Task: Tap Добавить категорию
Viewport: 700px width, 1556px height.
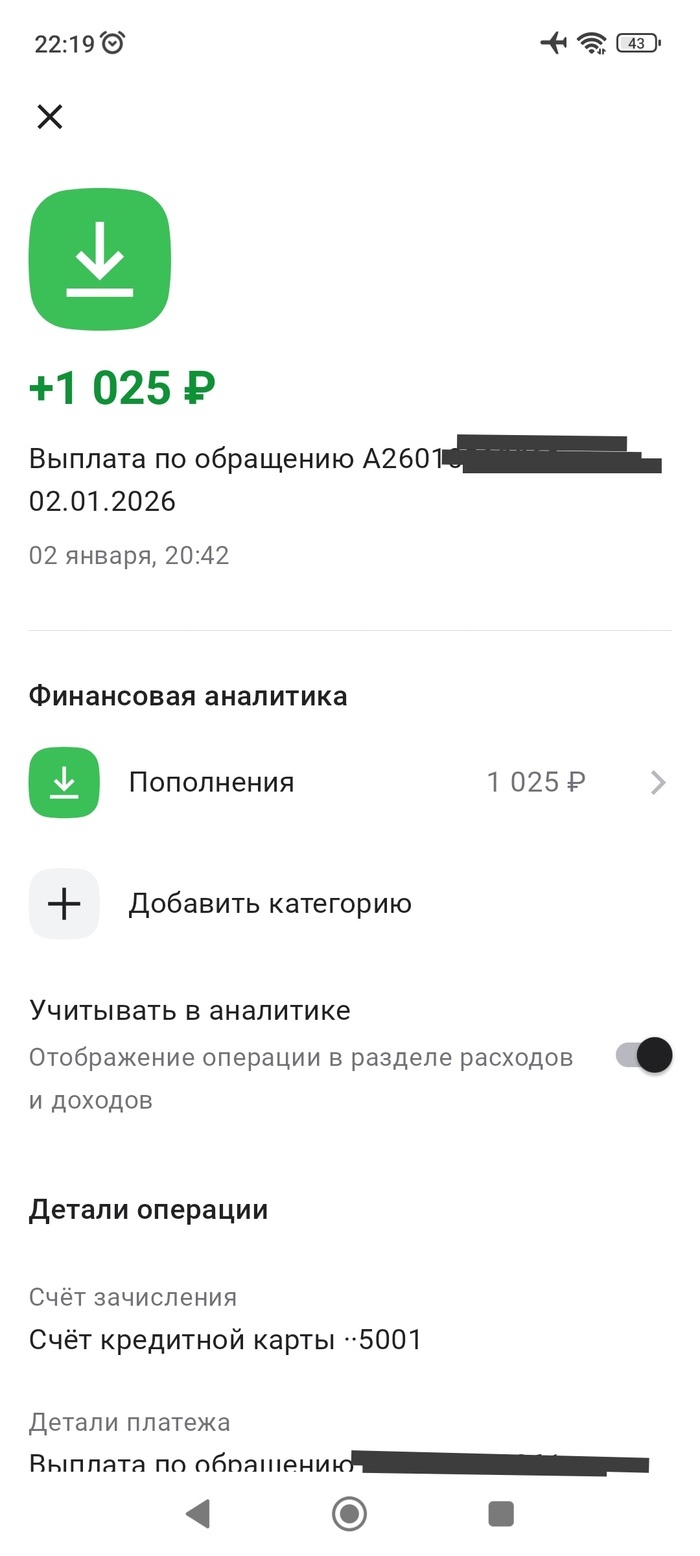Action: coord(270,904)
